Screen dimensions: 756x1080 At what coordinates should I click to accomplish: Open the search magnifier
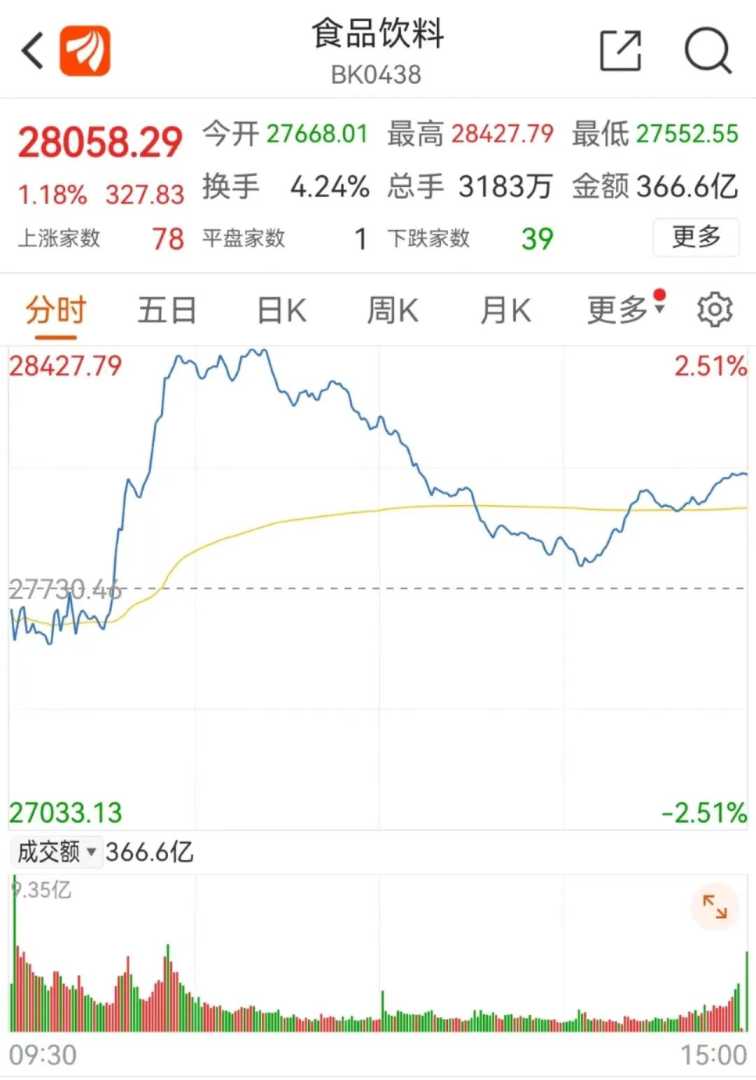(x=708, y=50)
